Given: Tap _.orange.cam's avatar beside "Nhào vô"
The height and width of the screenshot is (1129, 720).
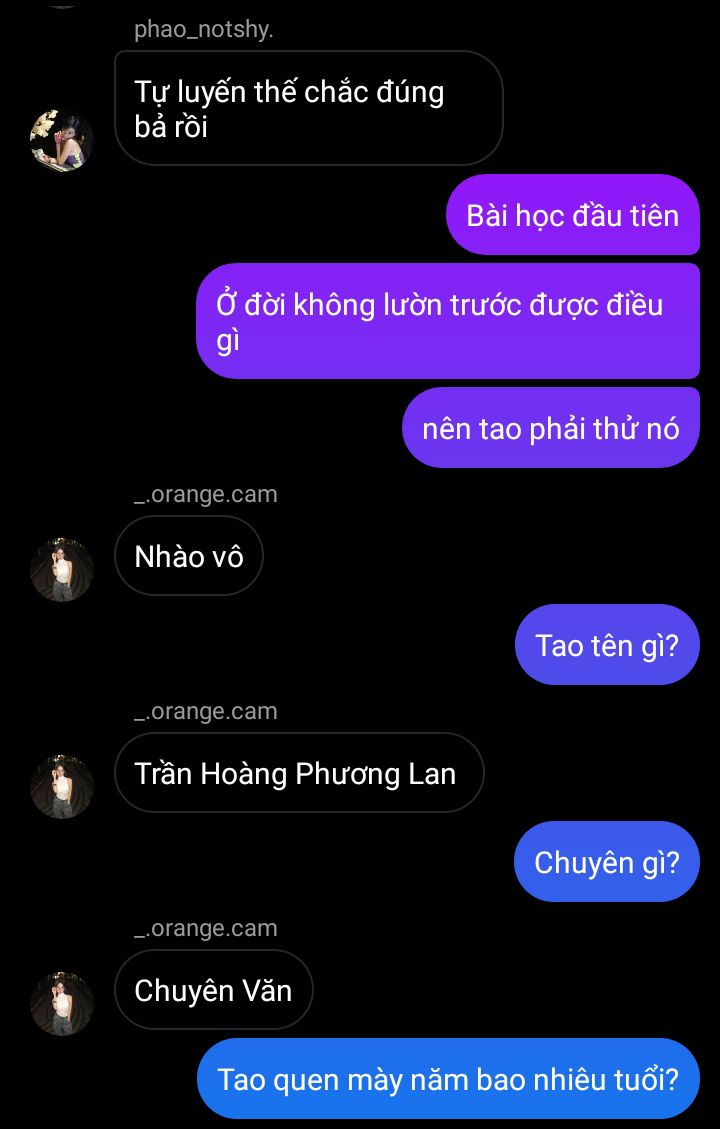Looking at the screenshot, I should 62,569.
